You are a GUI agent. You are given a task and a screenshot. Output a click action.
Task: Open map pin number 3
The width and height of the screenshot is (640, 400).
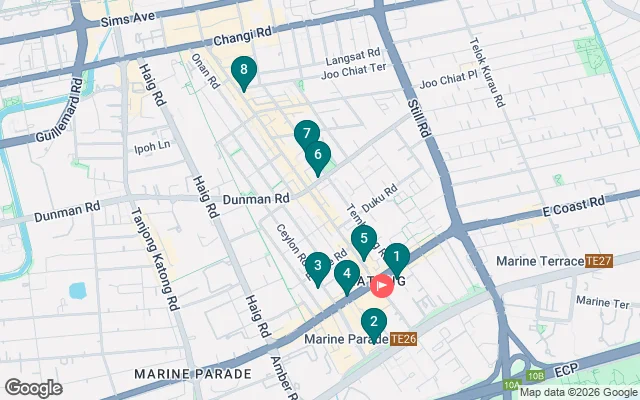(x=317, y=265)
